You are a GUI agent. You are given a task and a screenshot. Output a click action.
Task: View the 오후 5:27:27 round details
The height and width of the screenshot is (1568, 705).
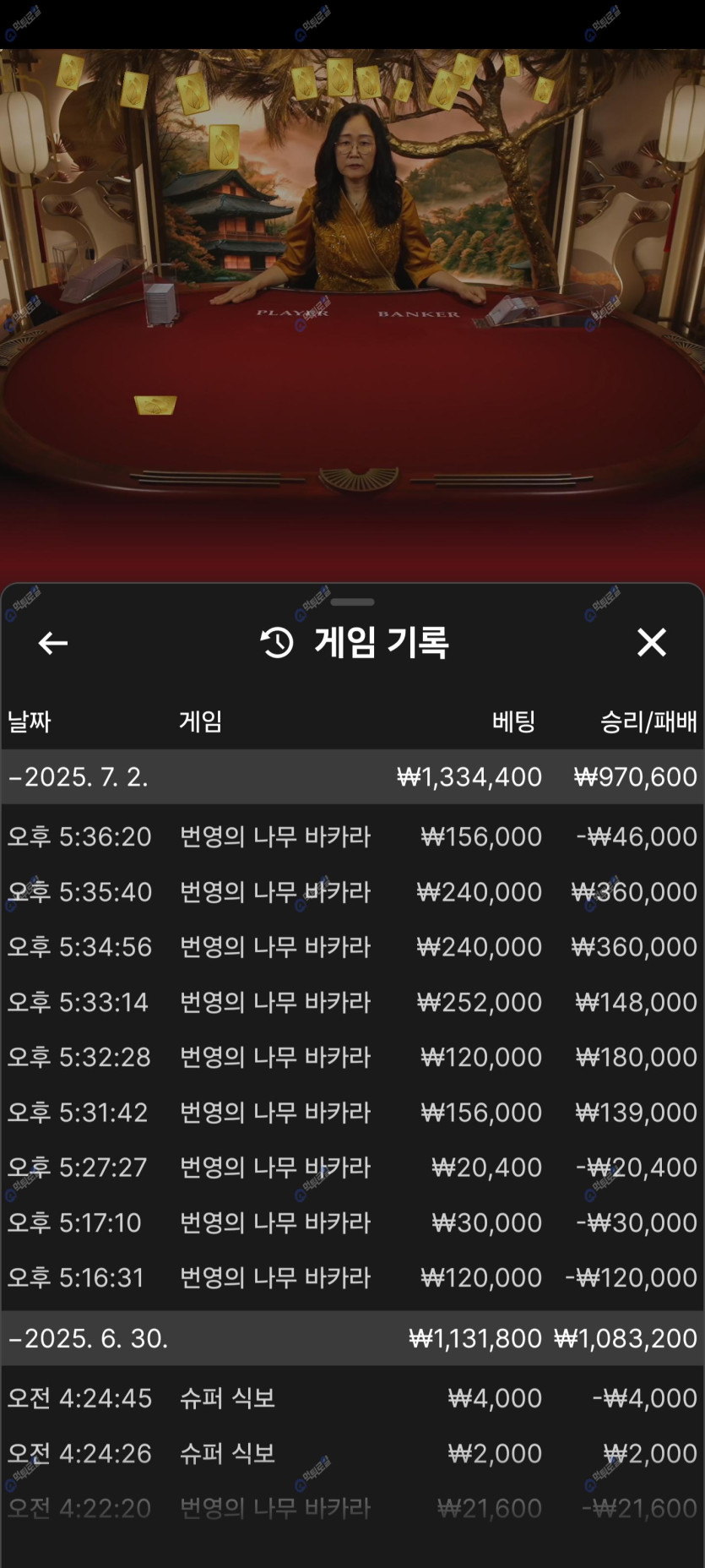[x=352, y=1168]
